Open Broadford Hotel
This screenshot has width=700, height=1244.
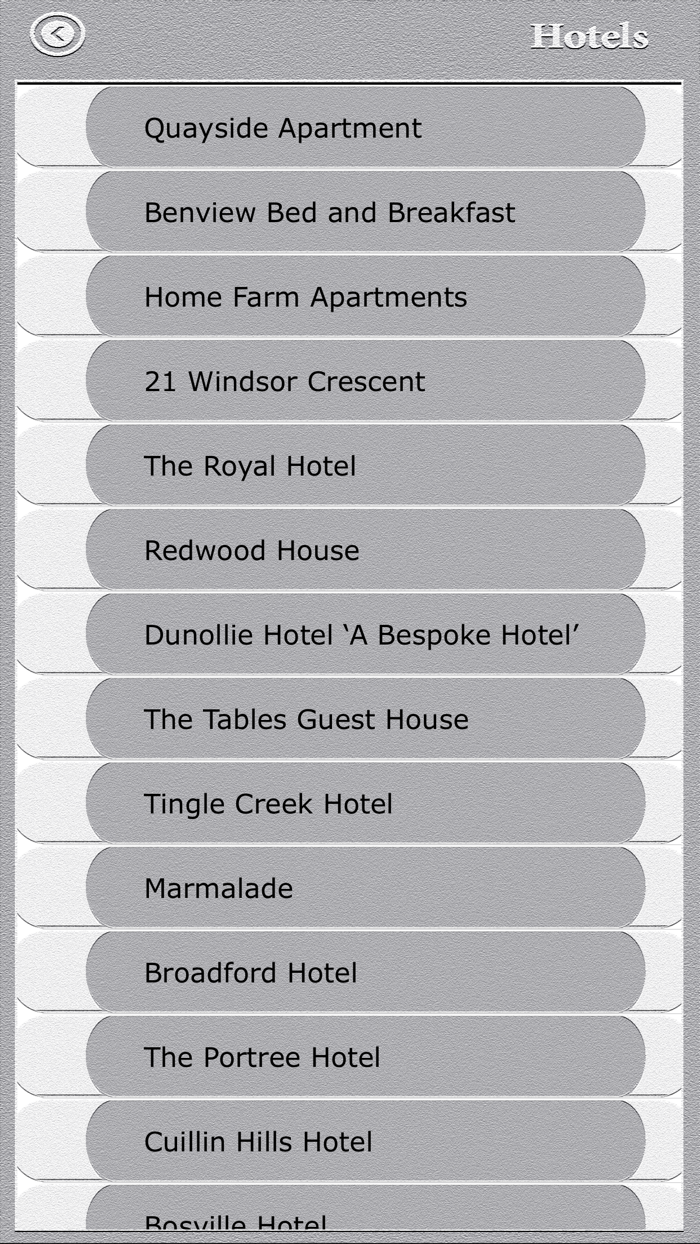[365, 973]
